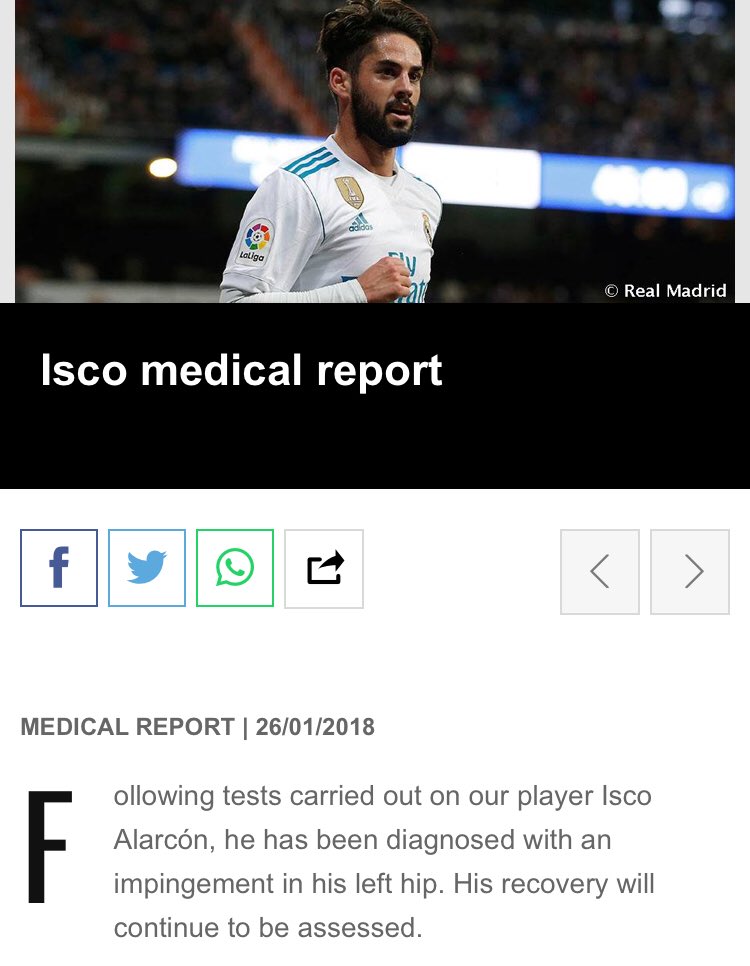Open the generic share options icon
Viewport: 750px width, 966px height.
pos(324,569)
